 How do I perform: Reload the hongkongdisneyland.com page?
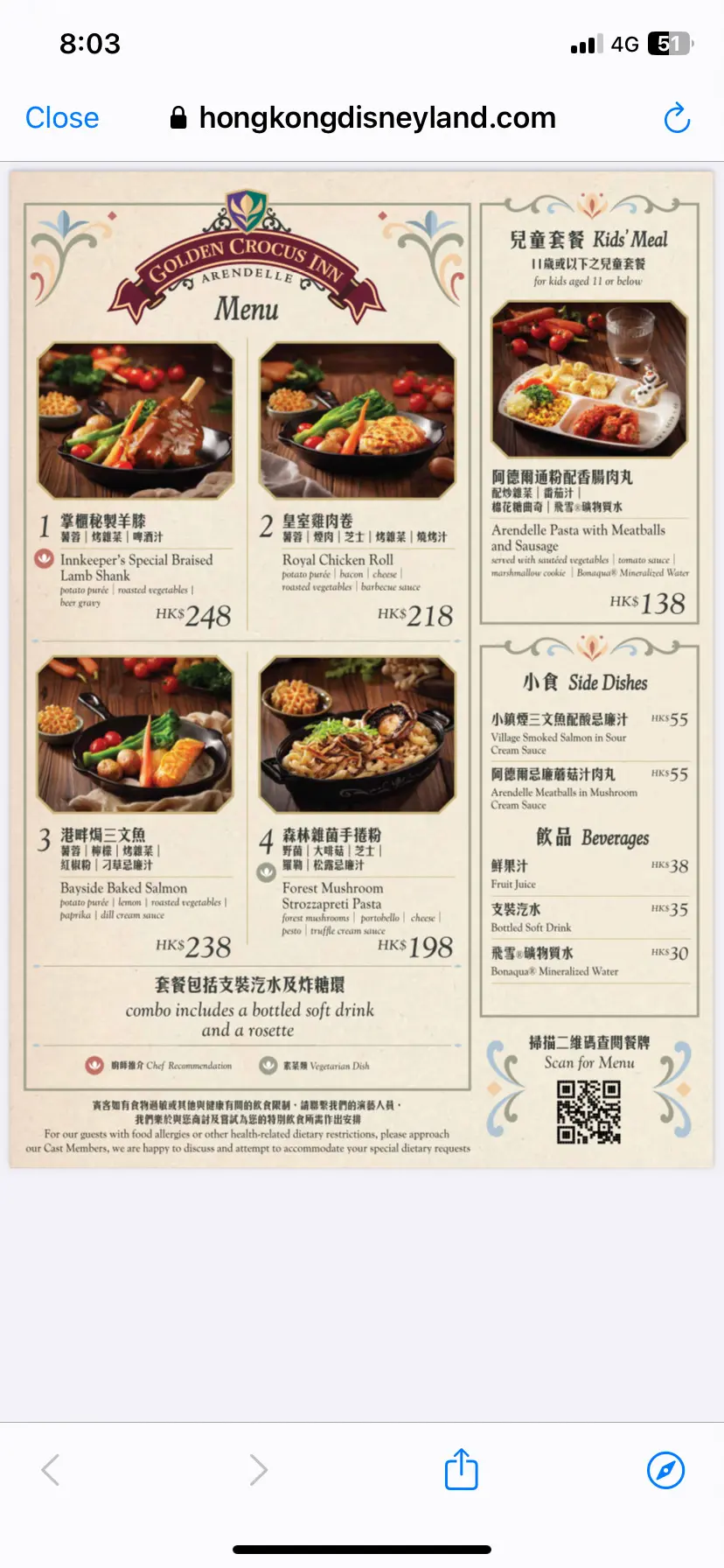[677, 118]
